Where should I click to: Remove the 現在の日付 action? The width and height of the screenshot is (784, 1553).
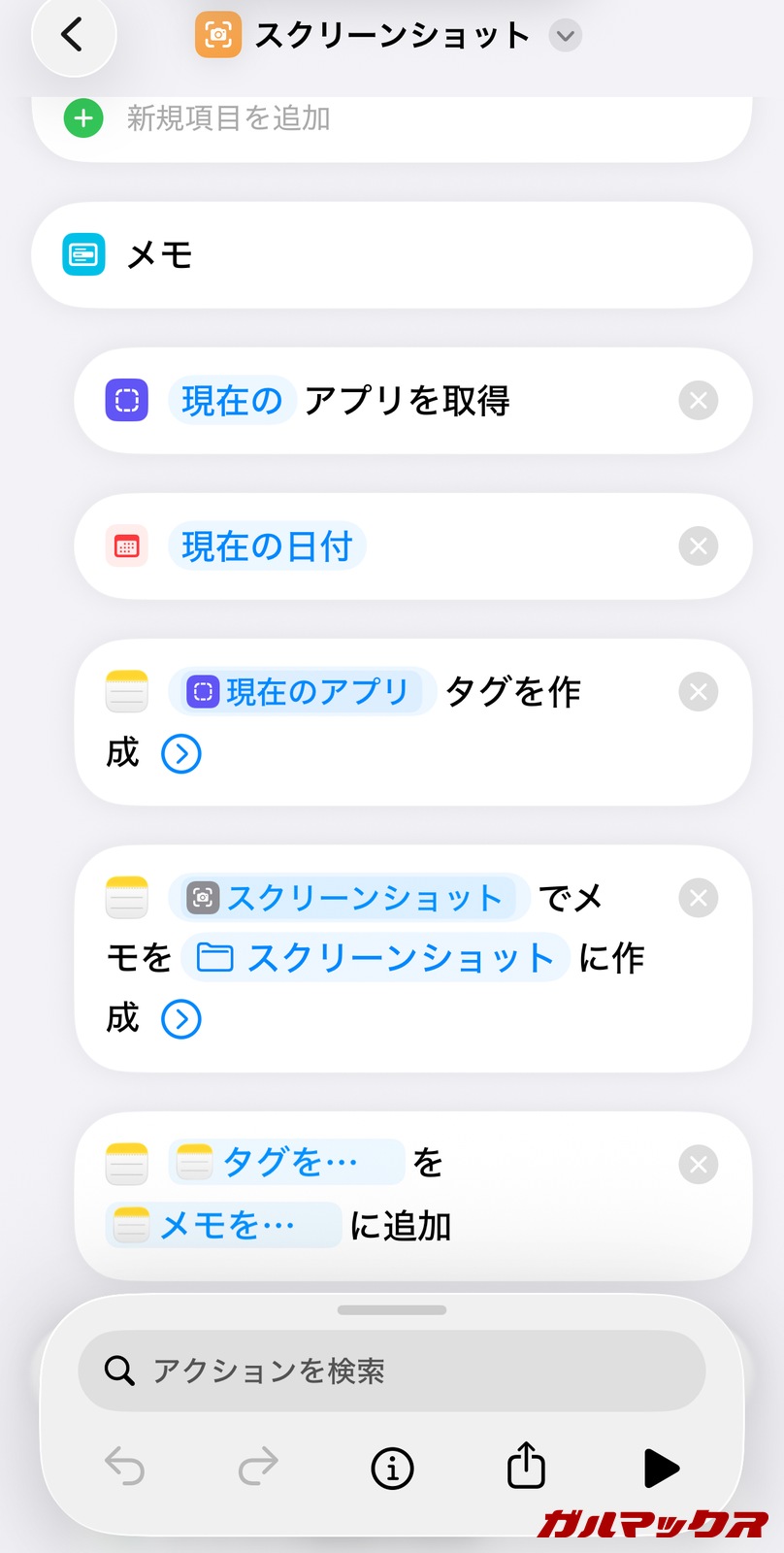pyautogui.click(x=698, y=546)
